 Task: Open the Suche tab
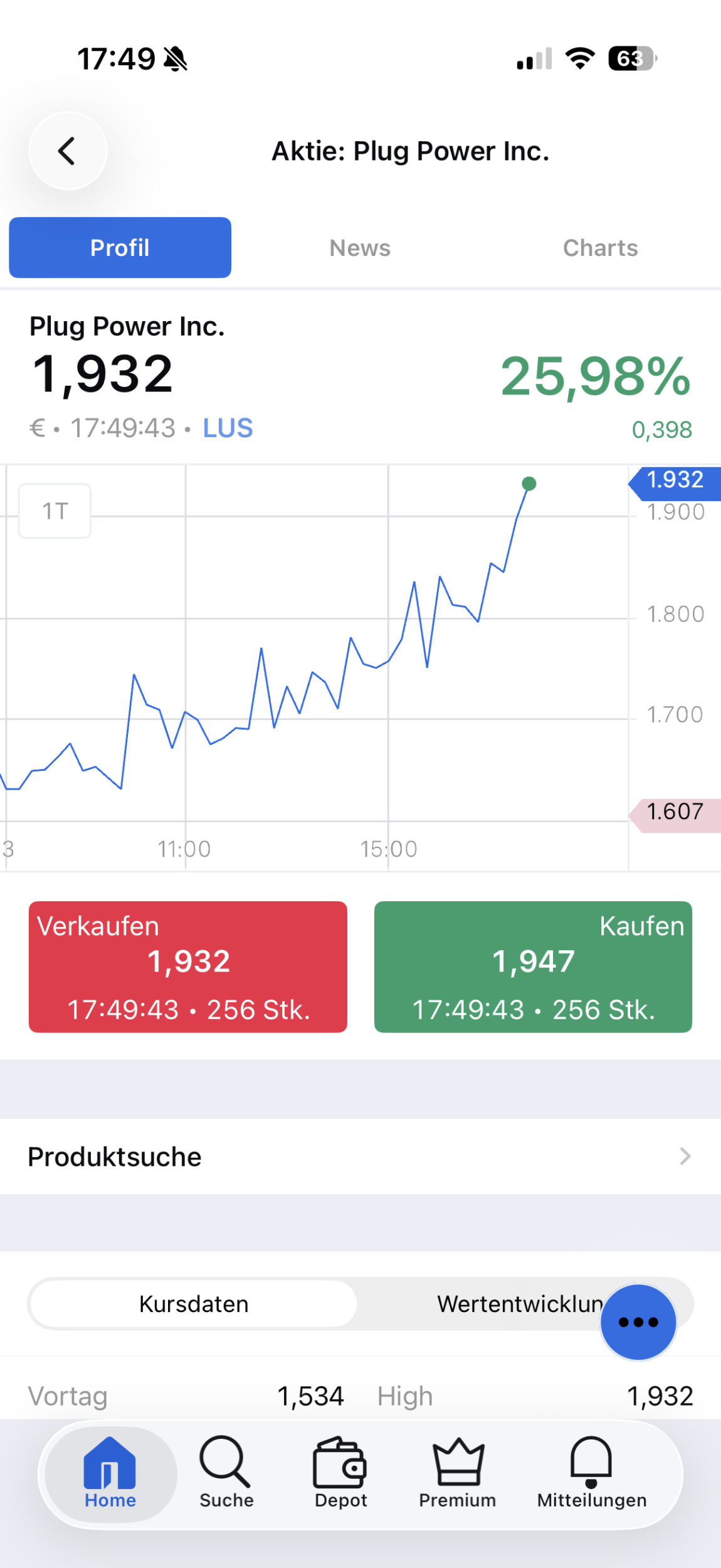tap(226, 1473)
